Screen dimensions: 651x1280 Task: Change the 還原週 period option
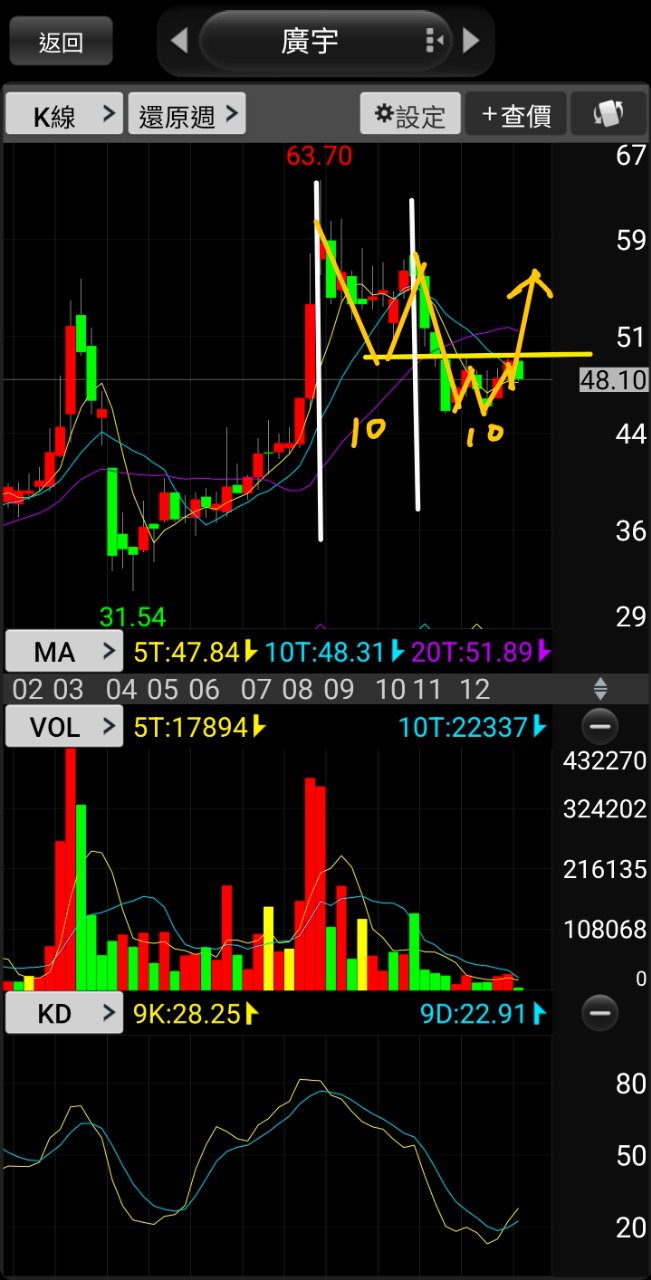pyautogui.click(x=187, y=114)
